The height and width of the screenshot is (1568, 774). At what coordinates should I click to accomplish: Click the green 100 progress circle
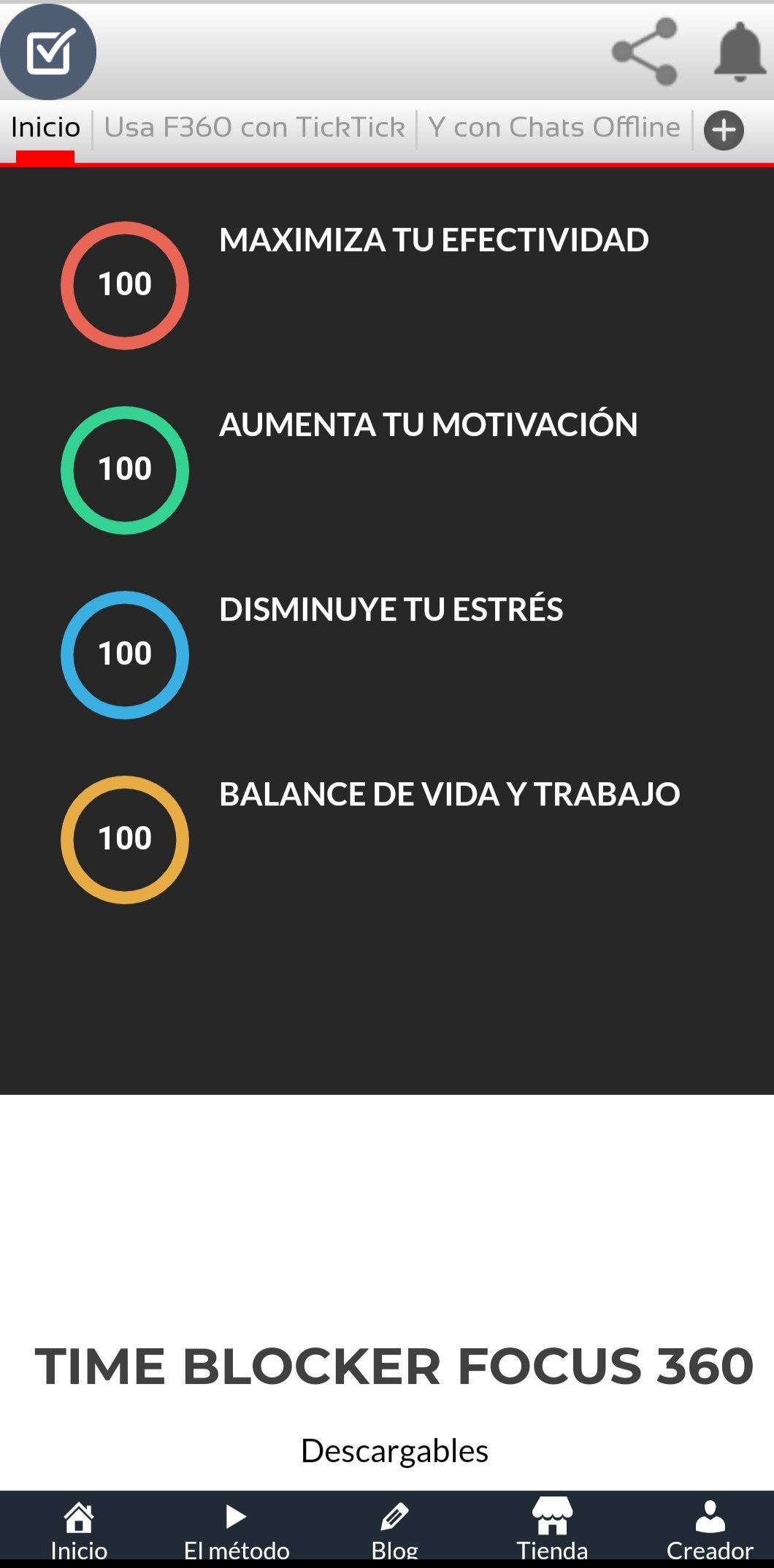tap(124, 470)
